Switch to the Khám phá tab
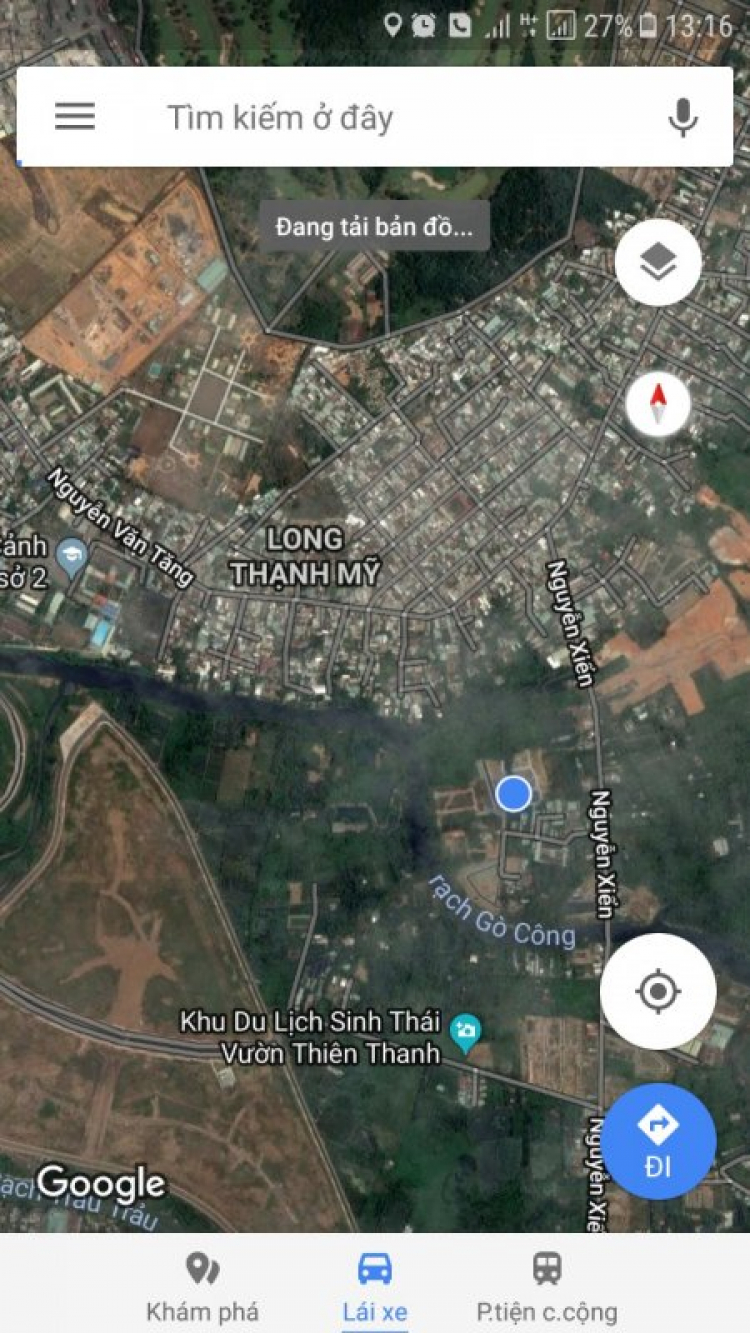 (x=202, y=1287)
